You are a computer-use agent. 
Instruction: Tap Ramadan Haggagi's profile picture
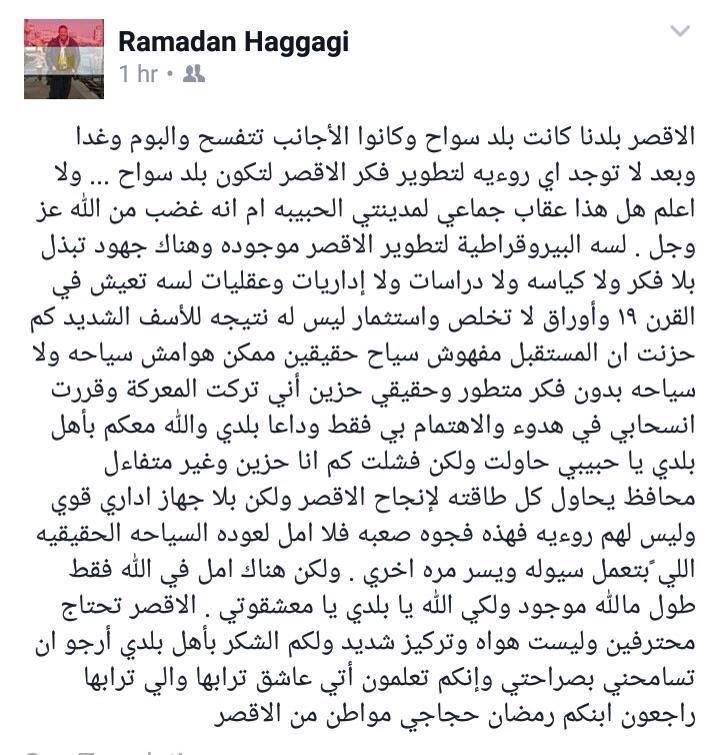tap(63, 59)
